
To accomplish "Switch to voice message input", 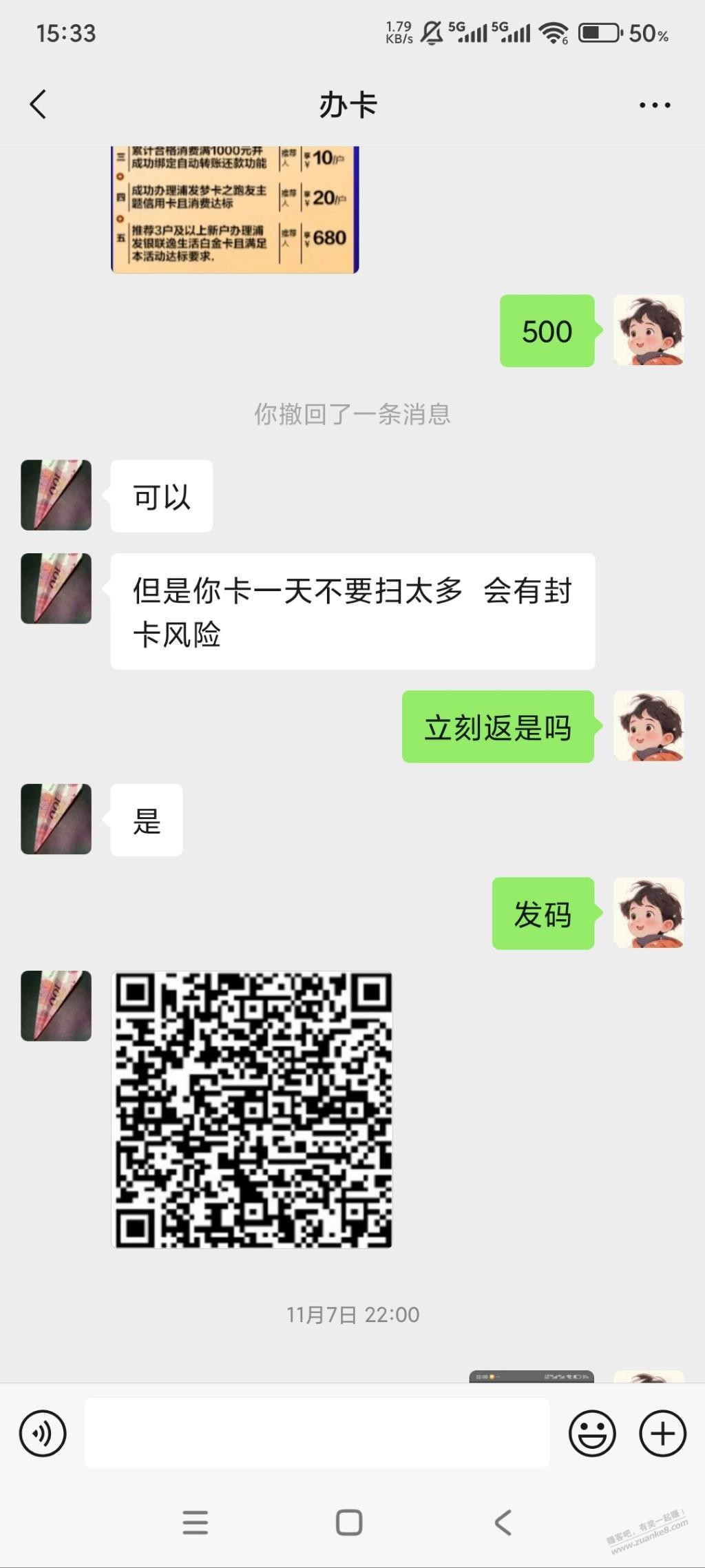I will pyautogui.click(x=43, y=1434).
